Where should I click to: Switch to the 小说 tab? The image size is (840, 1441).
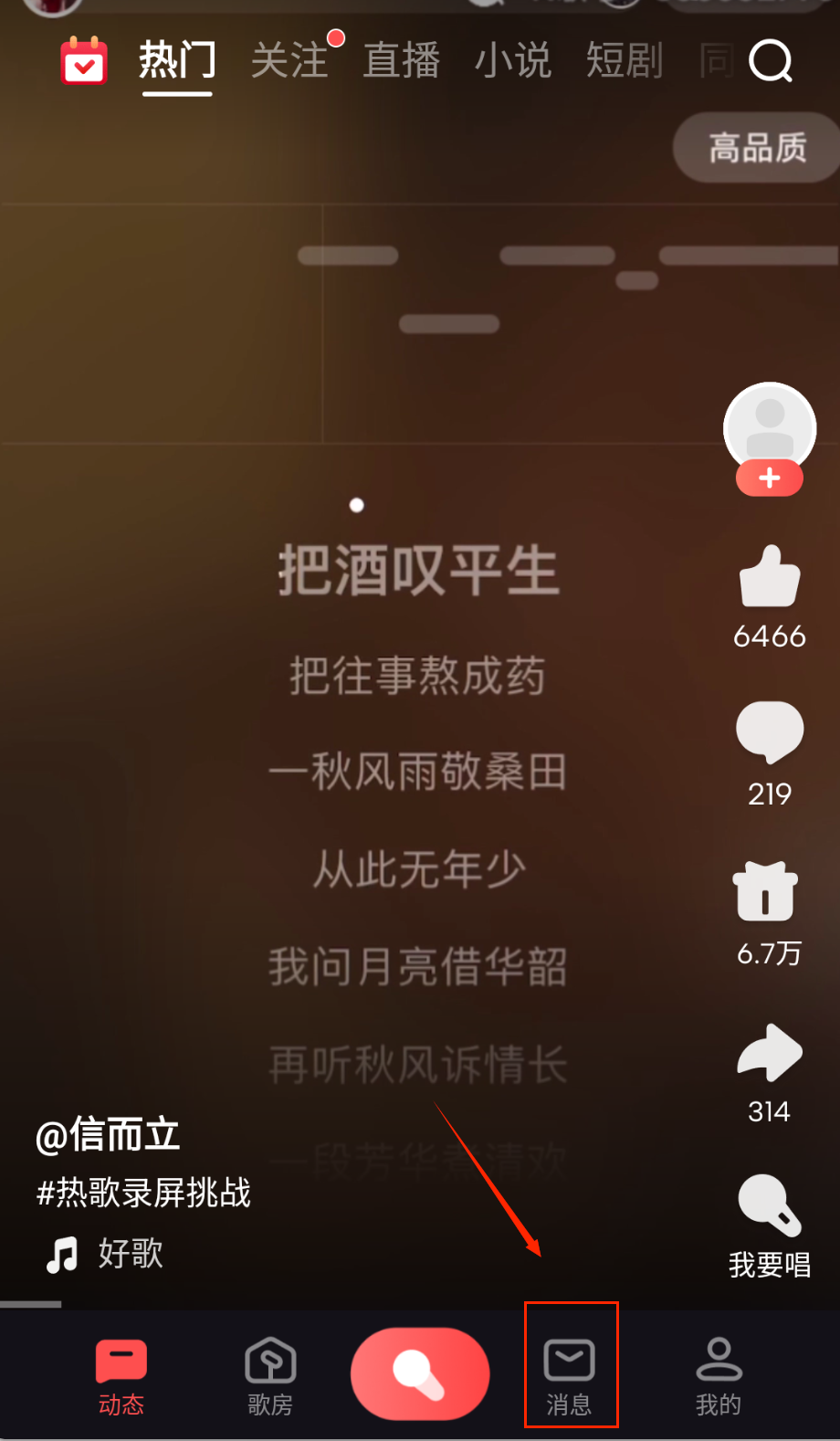pos(513,61)
